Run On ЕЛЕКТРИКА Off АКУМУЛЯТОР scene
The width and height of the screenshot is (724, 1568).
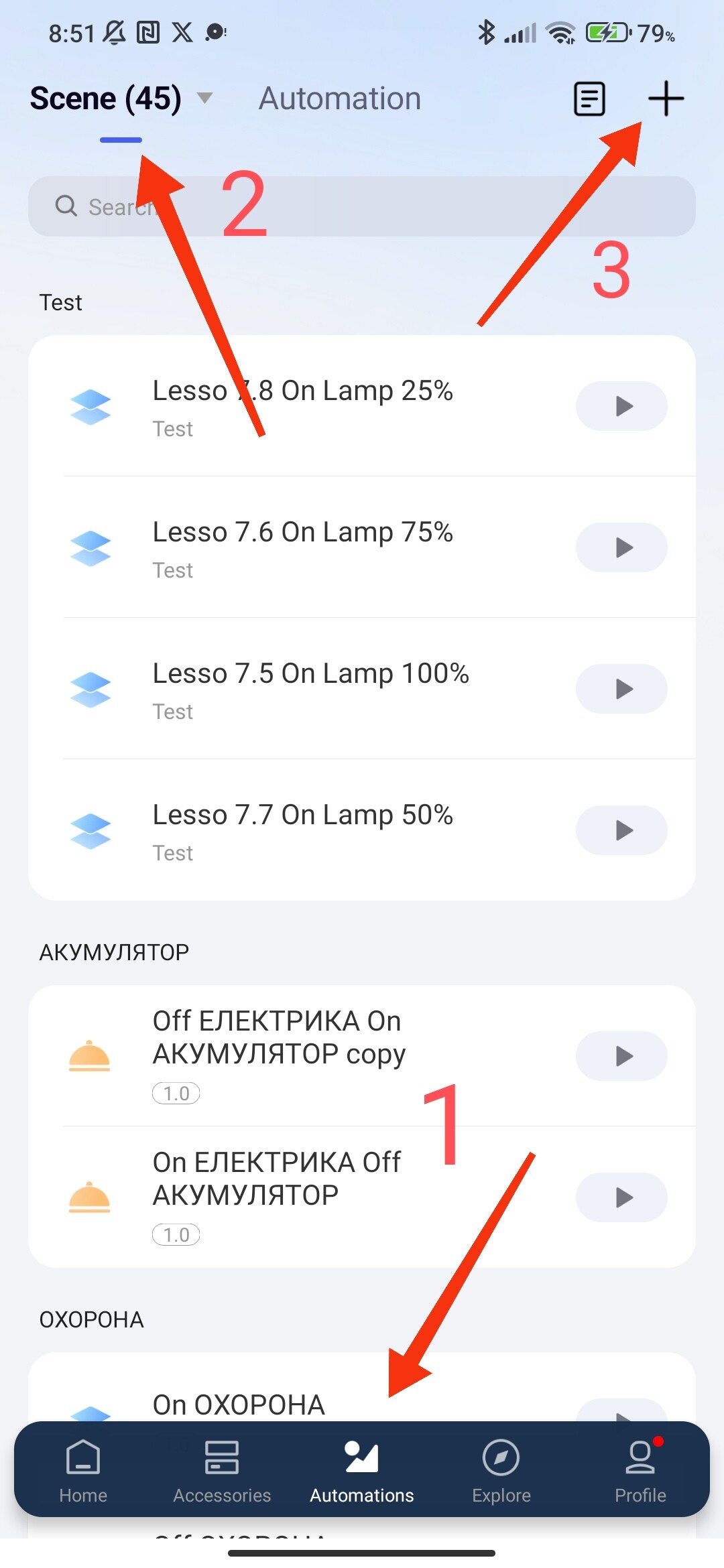(621, 1197)
